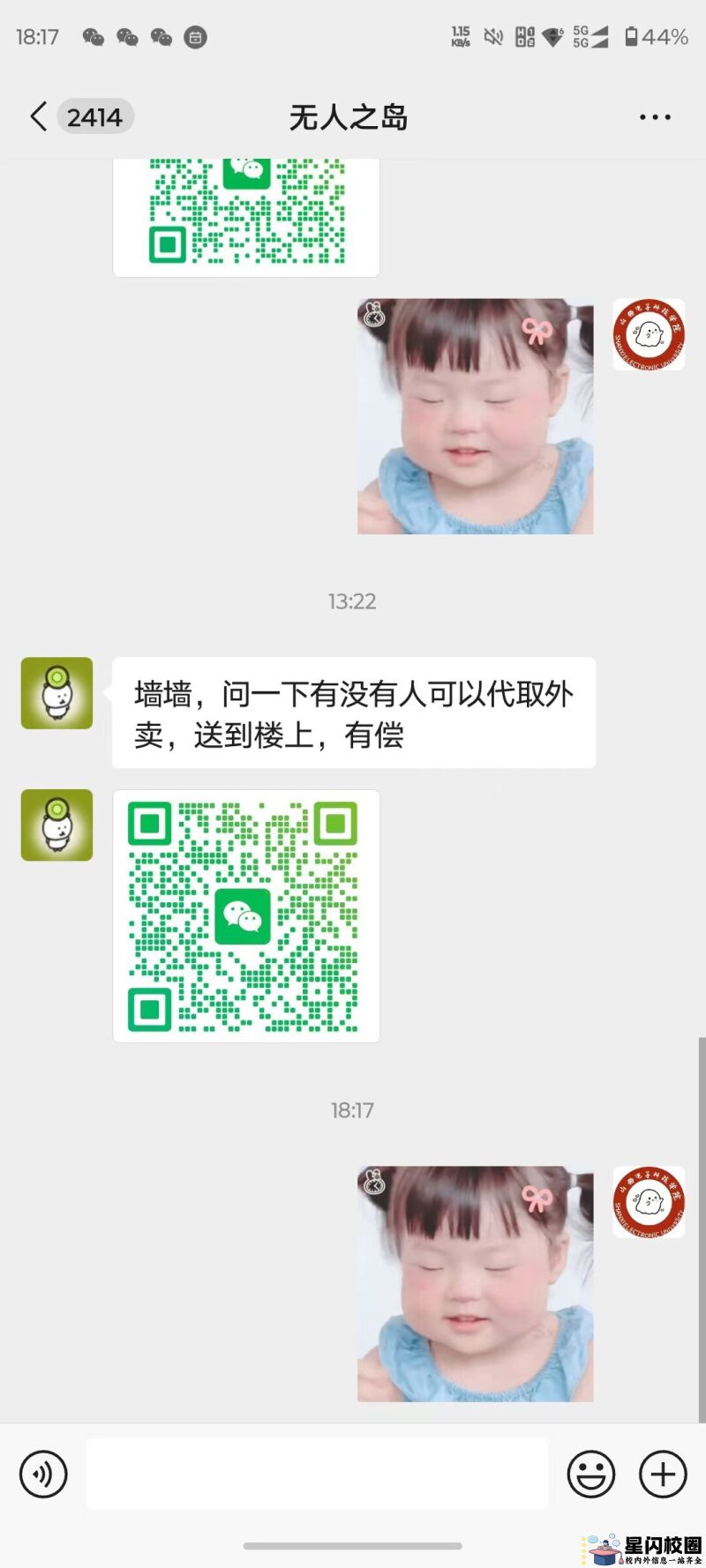
Task: Open the partially visible QR image at top
Action: pyautogui.click(x=246, y=216)
